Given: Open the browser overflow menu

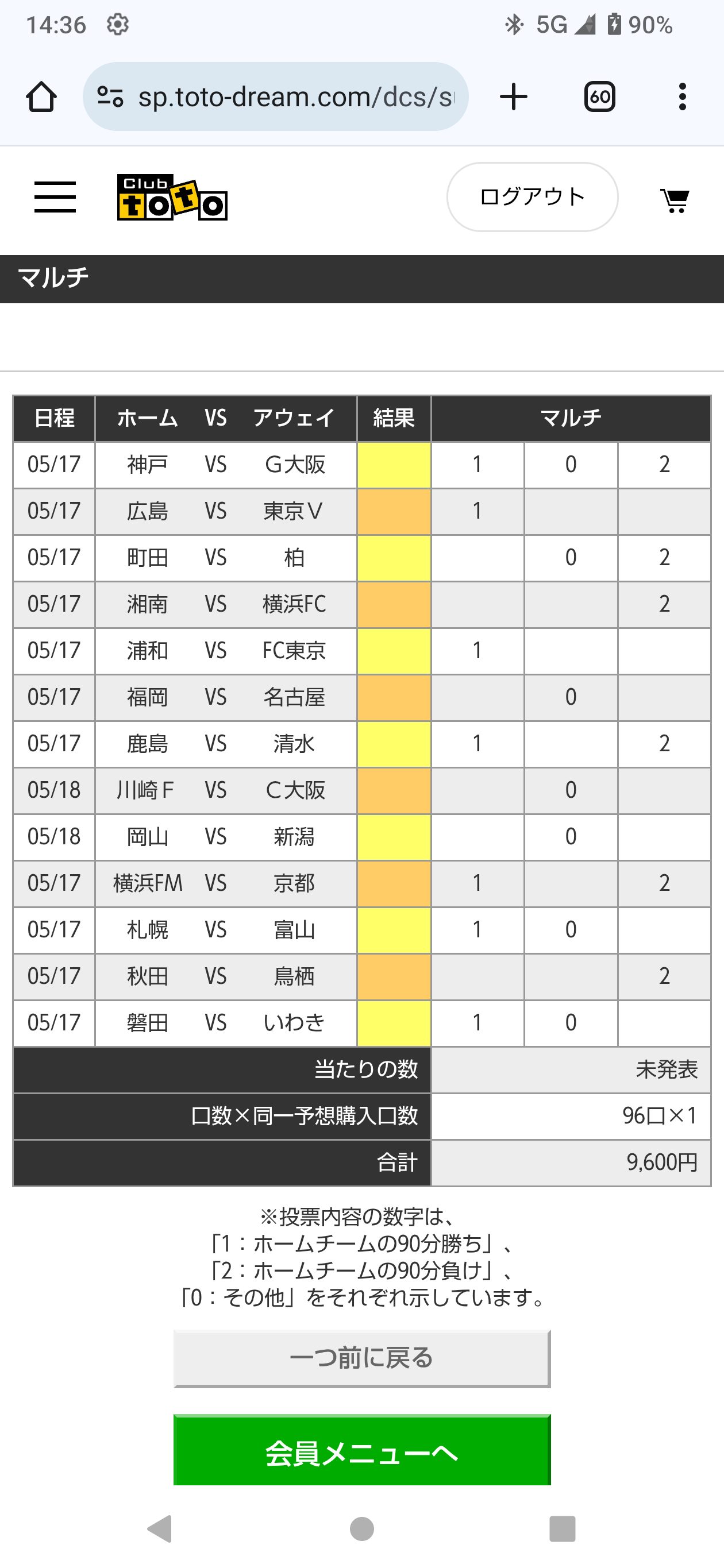Looking at the screenshot, I should click(x=683, y=97).
